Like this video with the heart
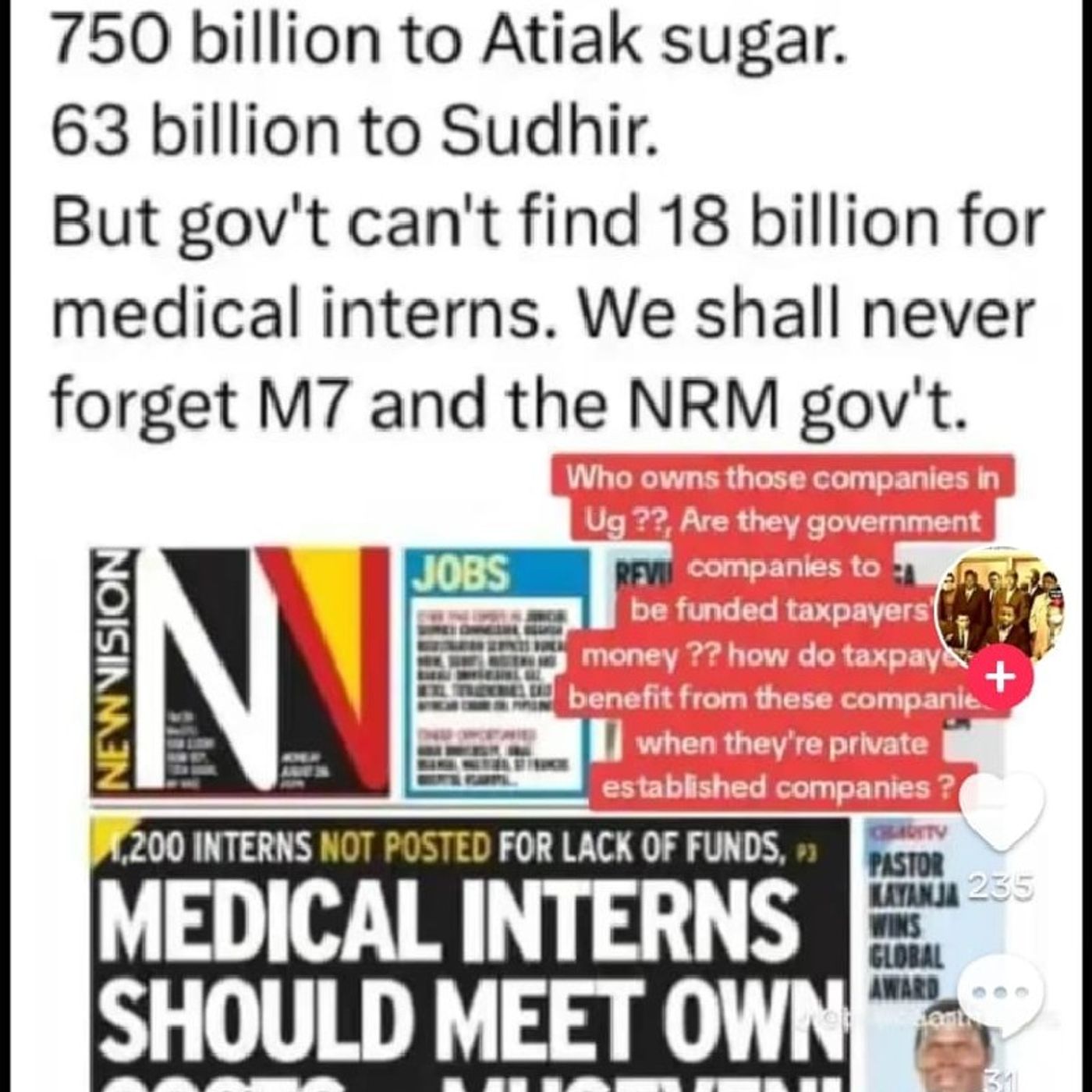 tap(1000, 814)
